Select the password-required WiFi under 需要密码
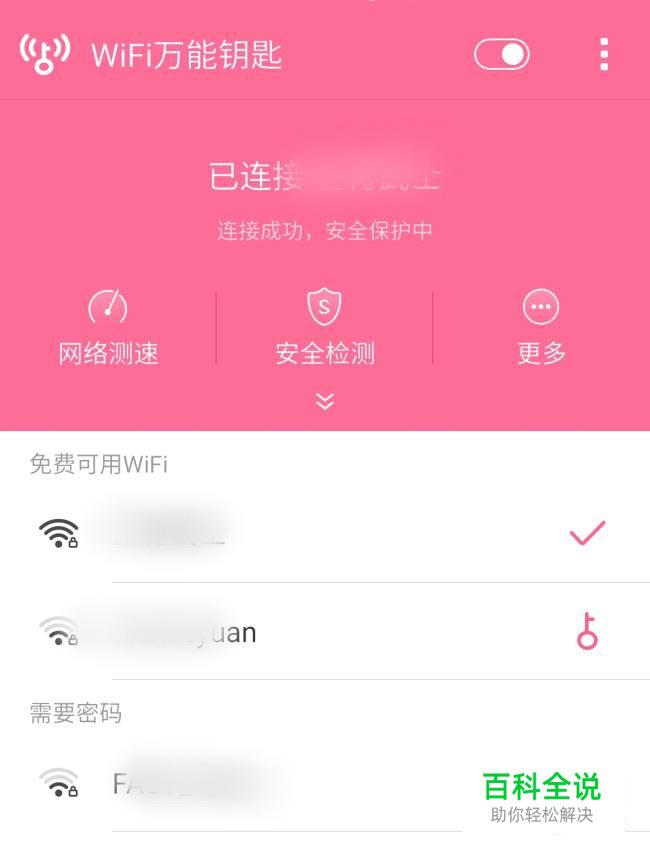 click(250, 784)
